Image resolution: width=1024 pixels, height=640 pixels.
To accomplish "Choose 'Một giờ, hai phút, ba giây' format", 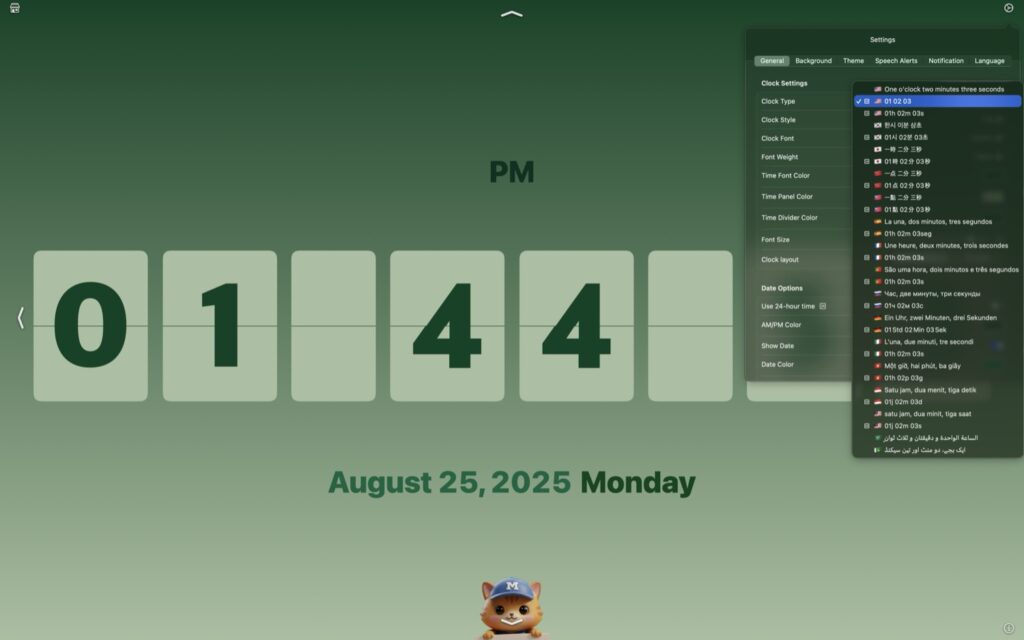I will coord(921,365).
